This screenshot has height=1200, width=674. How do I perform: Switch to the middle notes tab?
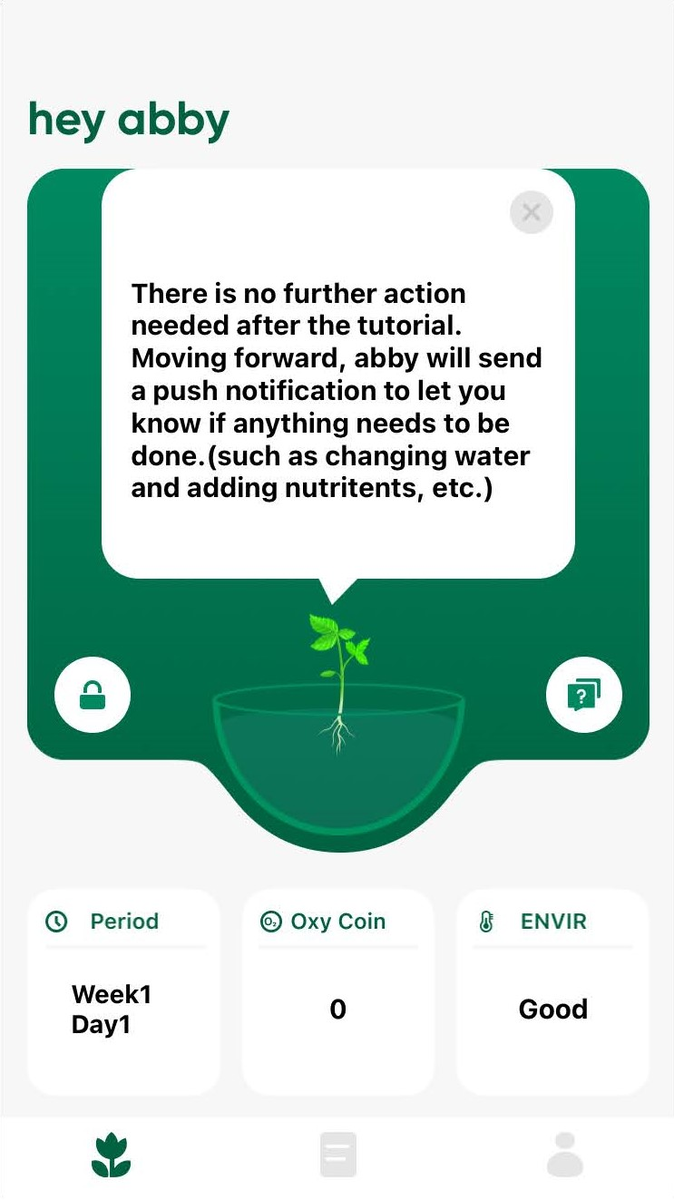[x=338, y=1156]
